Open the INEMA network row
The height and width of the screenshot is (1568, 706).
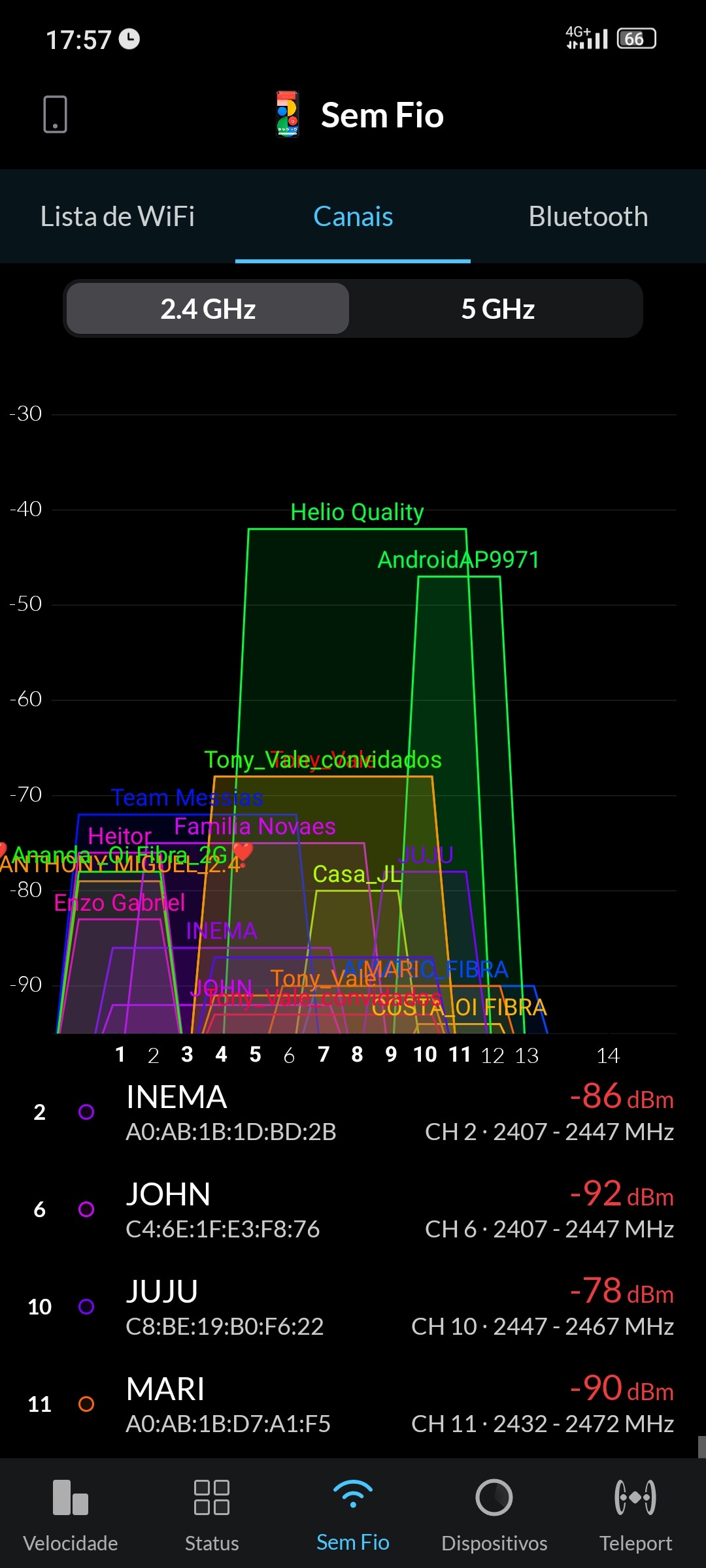tap(353, 1113)
